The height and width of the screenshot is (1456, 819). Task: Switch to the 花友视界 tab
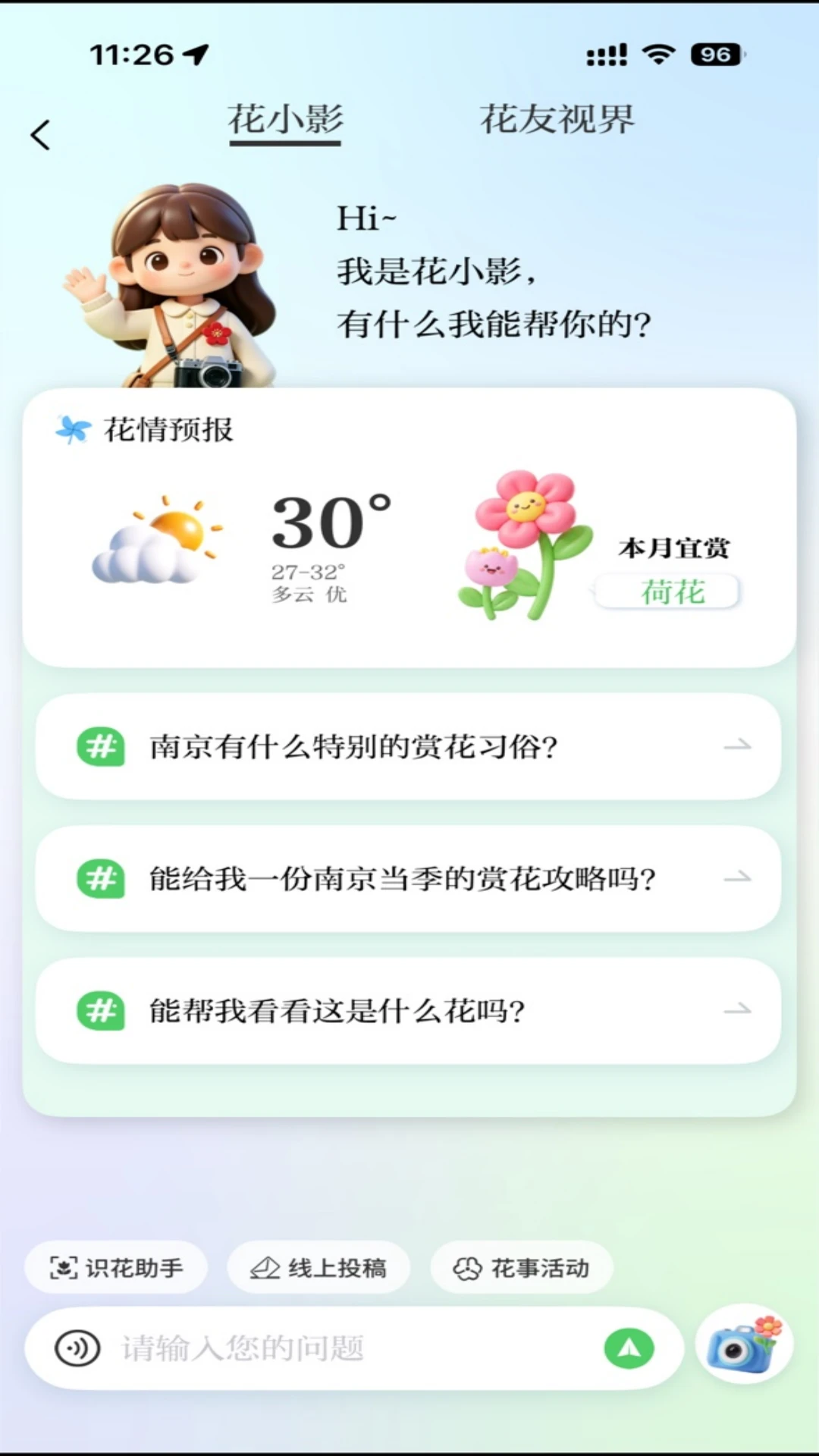[x=557, y=120]
